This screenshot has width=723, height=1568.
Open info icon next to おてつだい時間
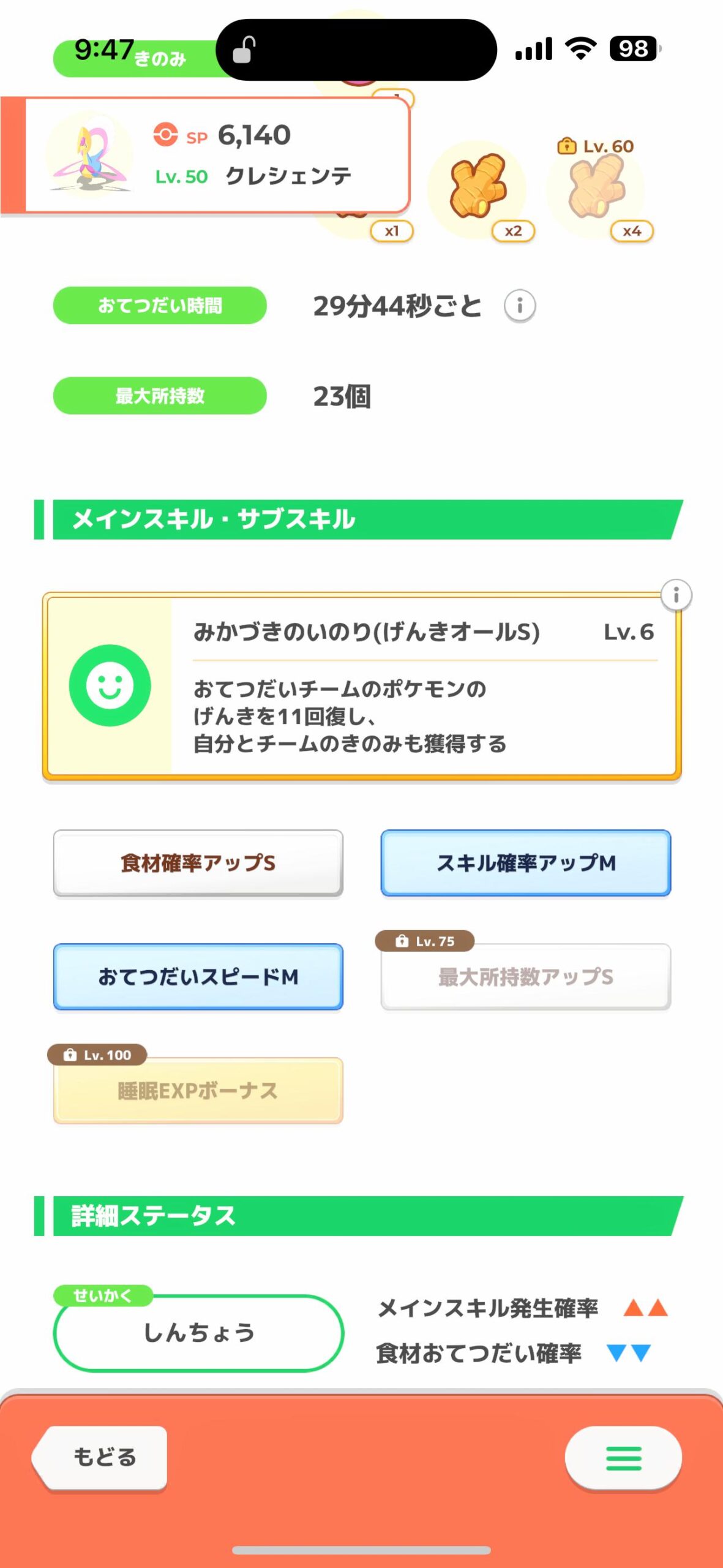[520, 306]
